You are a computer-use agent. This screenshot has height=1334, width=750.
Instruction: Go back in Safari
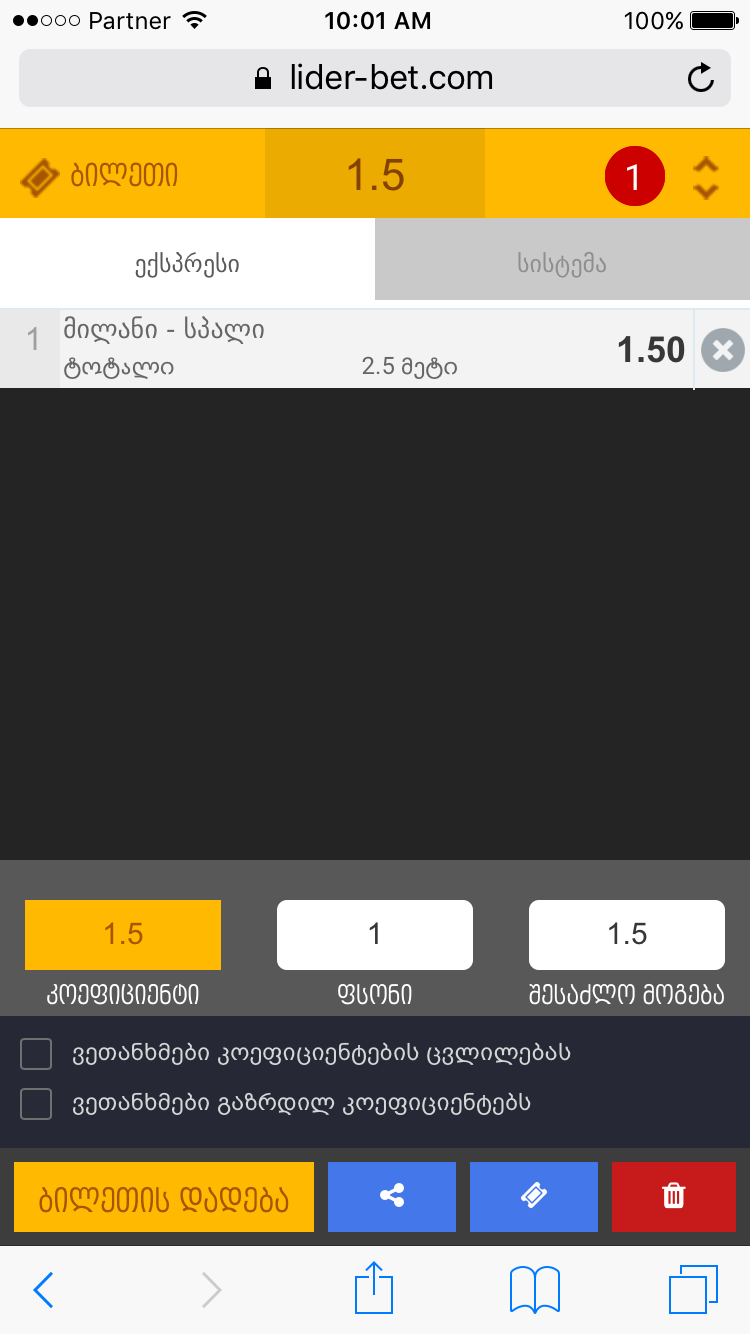43,1290
